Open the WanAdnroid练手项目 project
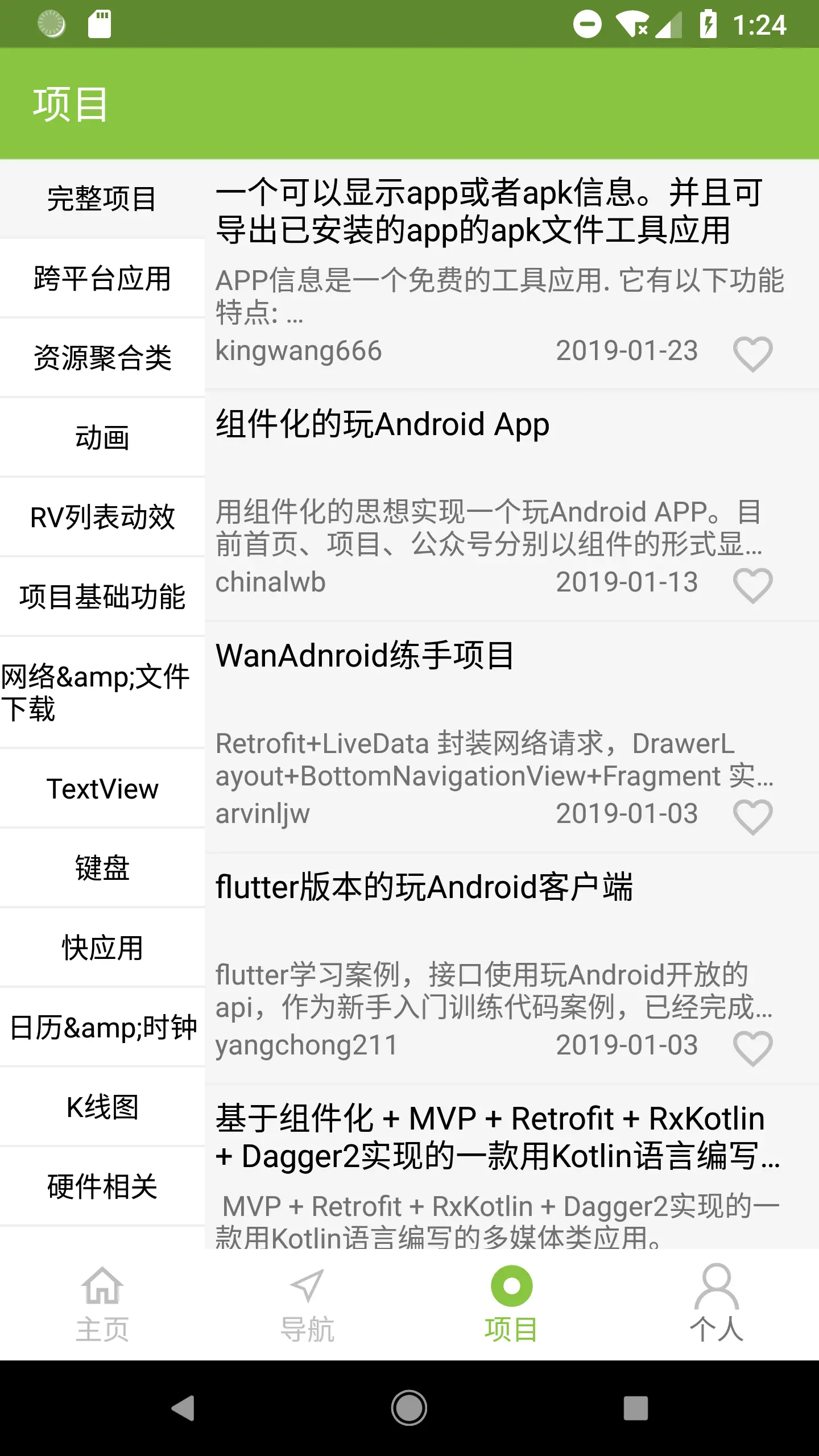The image size is (819, 1456). [365, 656]
